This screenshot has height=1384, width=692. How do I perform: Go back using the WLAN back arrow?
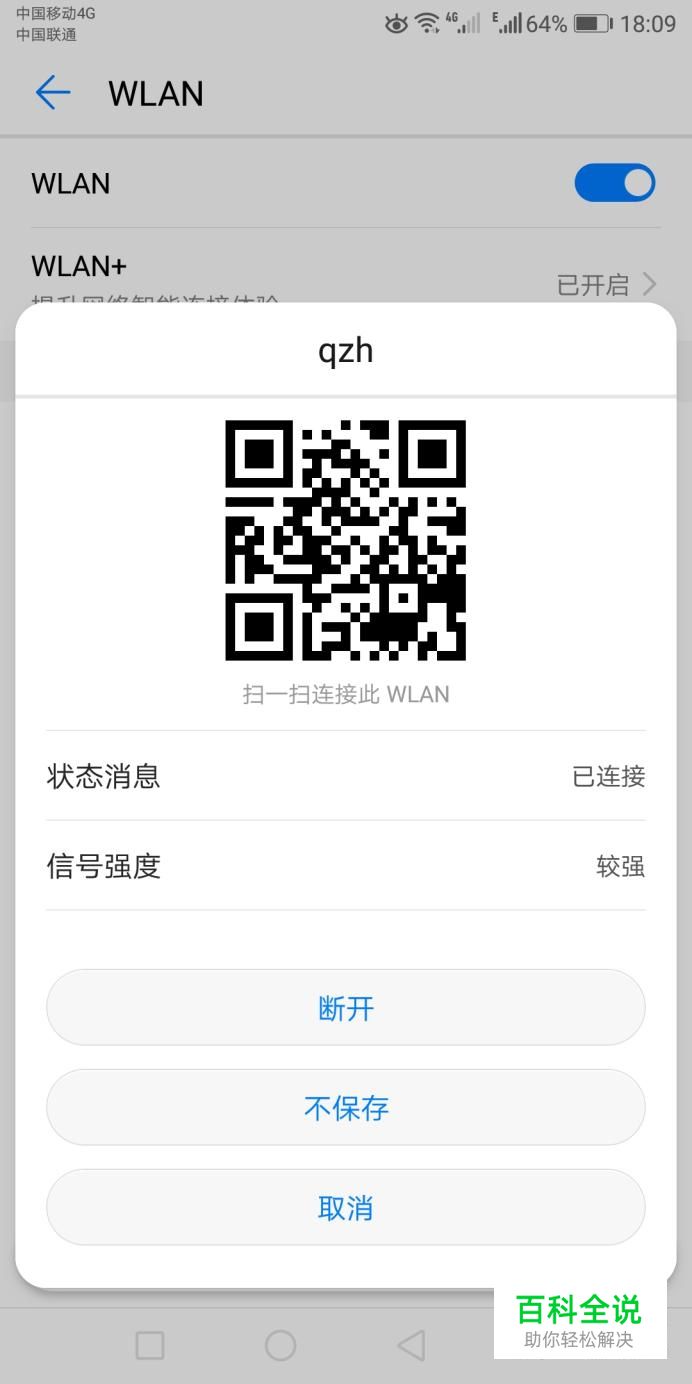(x=53, y=93)
